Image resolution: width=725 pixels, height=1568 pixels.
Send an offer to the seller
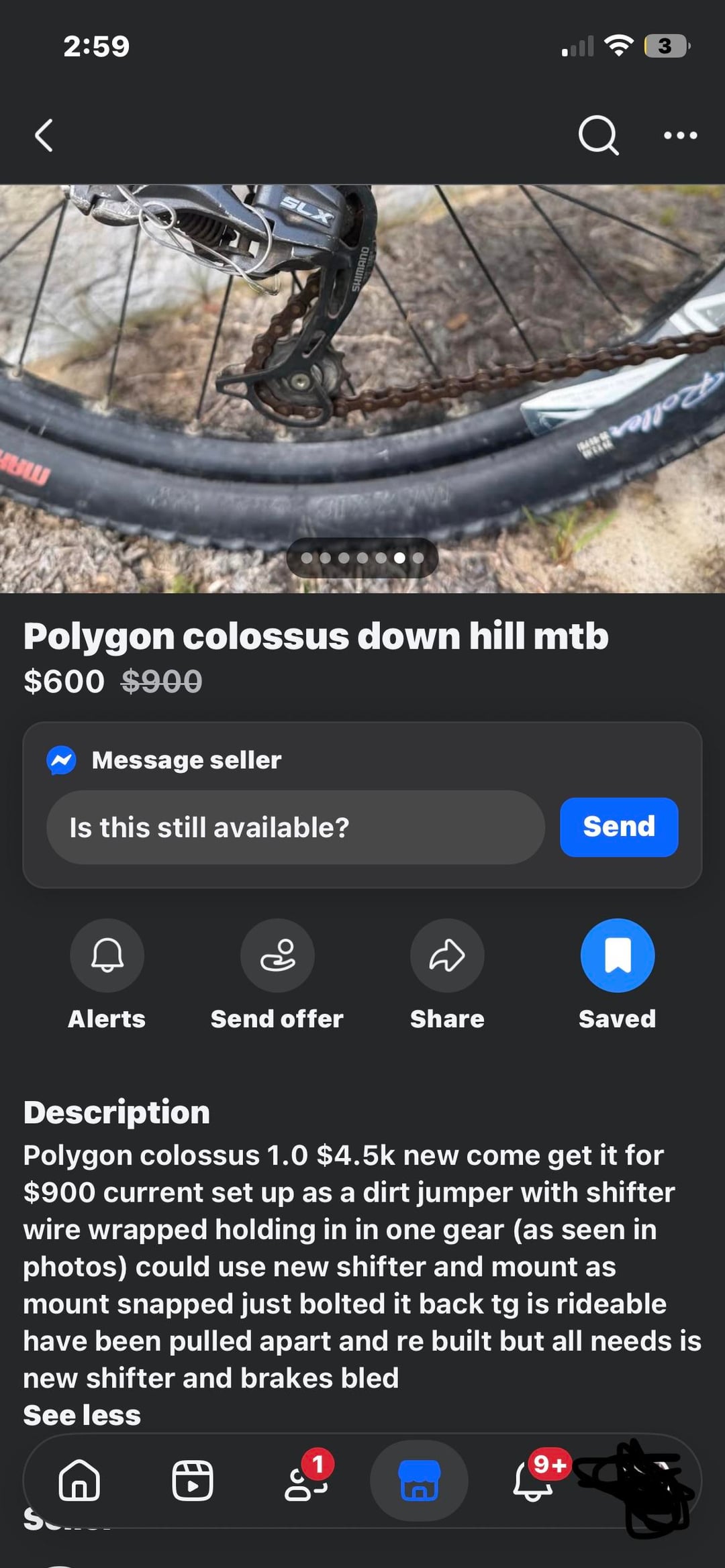click(277, 955)
